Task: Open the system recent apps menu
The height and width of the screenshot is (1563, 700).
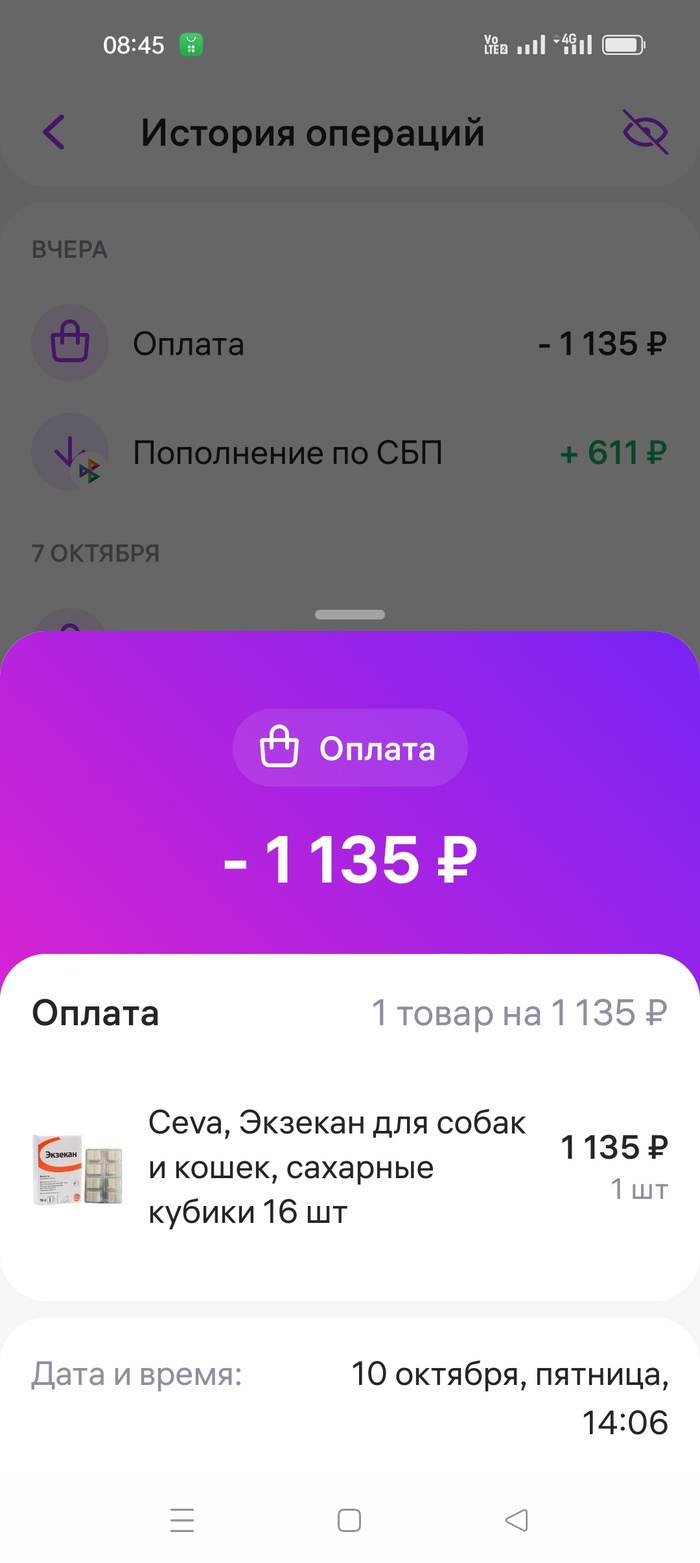Action: point(182,1521)
